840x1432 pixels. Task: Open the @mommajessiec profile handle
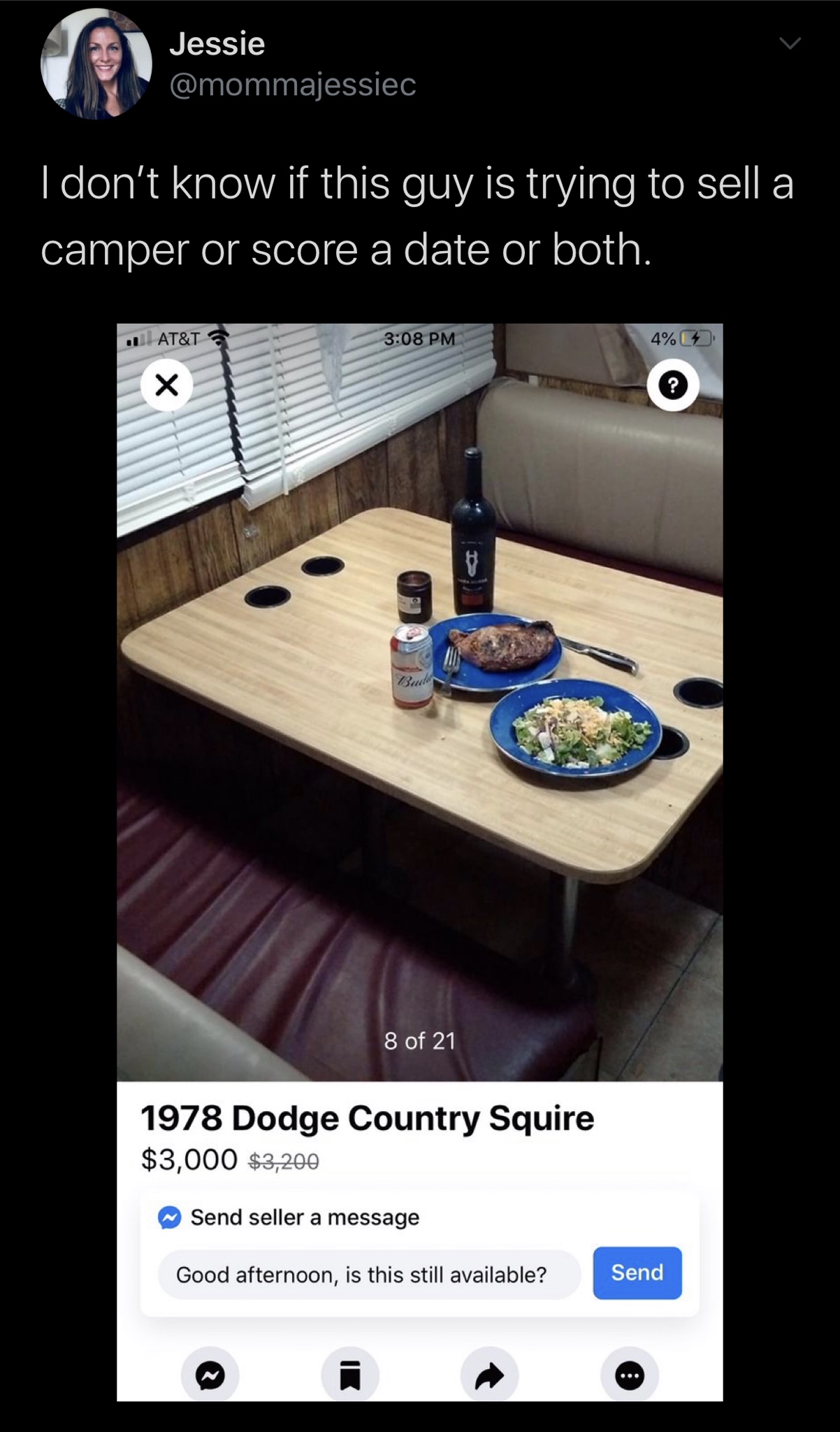(x=292, y=85)
